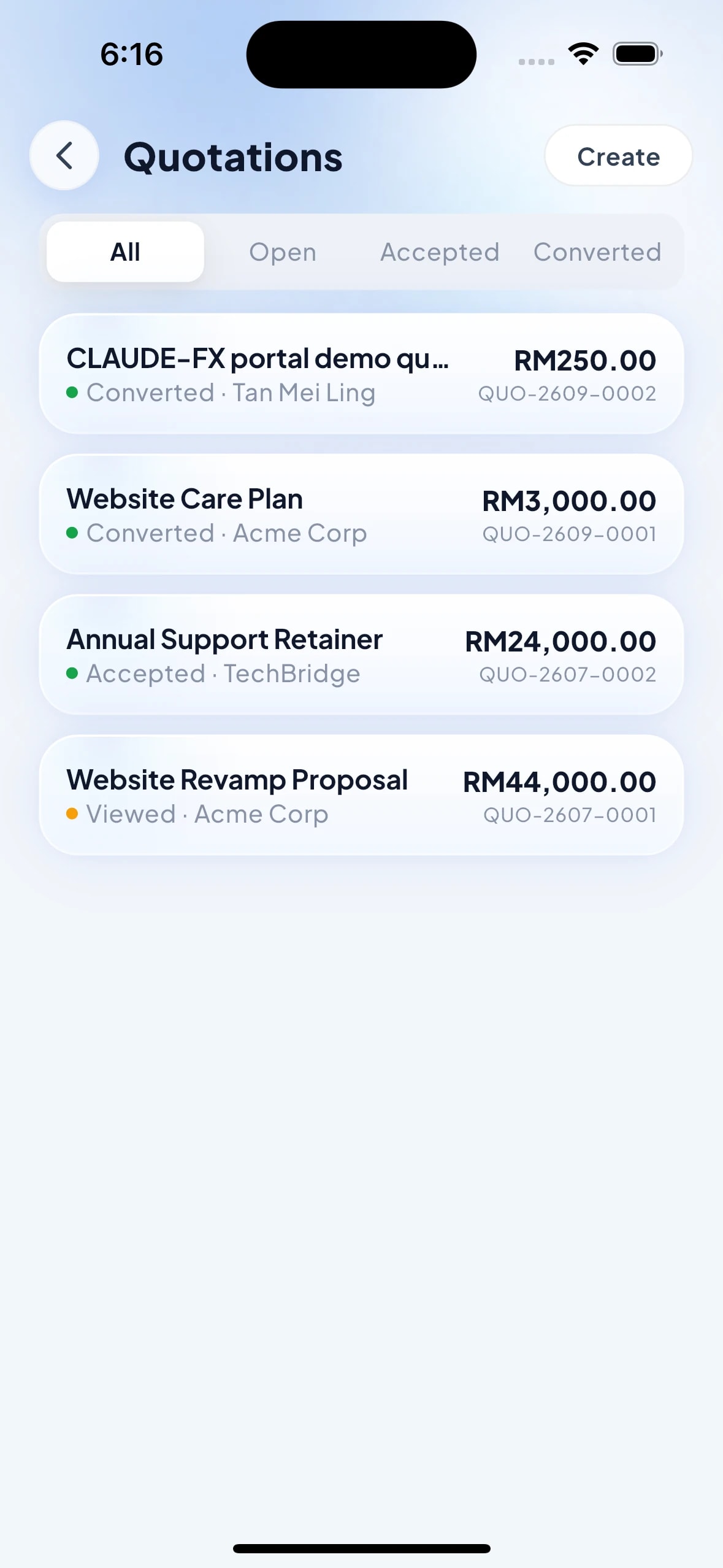The height and width of the screenshot is (1568, 723).
Task: Open the Website Care Plan quotation
Action: tap(361, 515)
